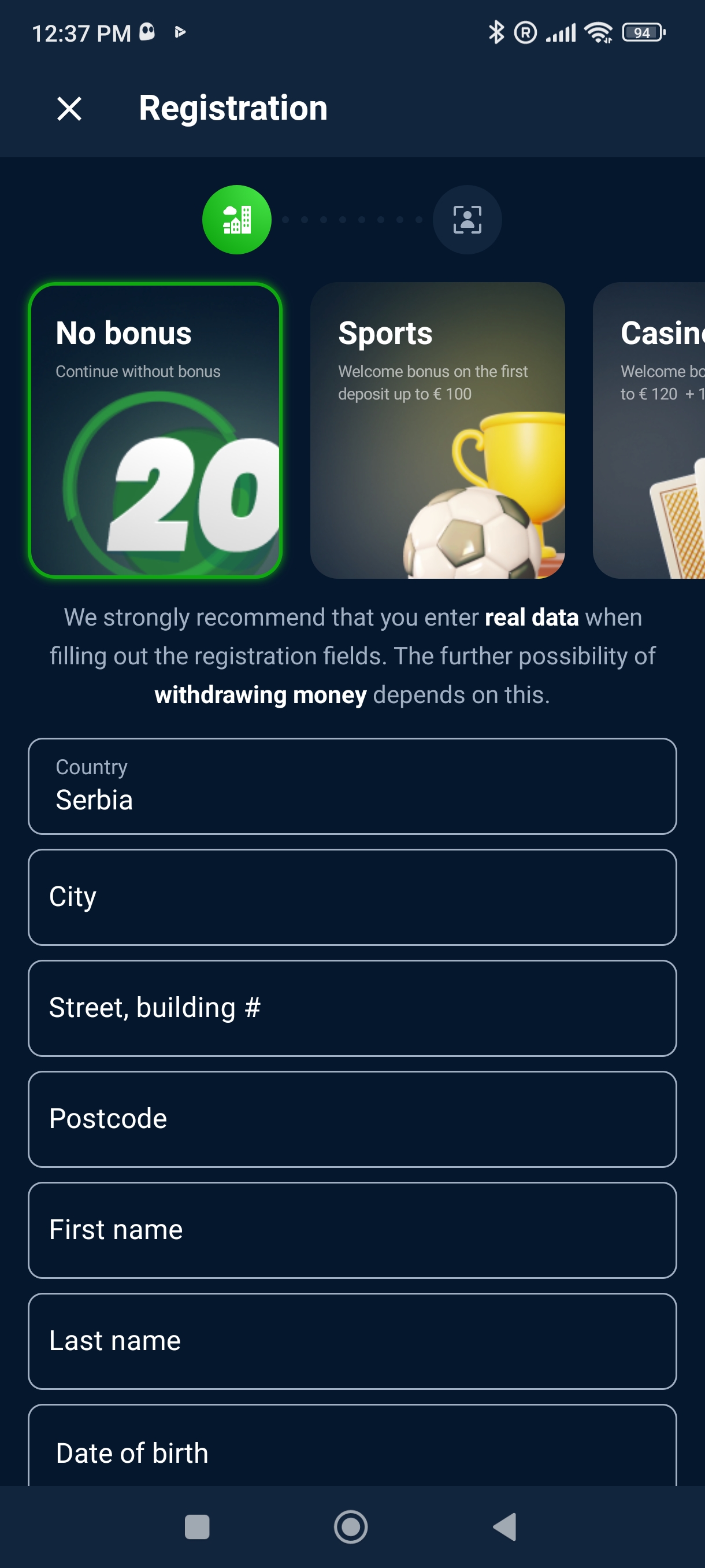
Task: Close the Registration screen
Action: pos(69,109)
